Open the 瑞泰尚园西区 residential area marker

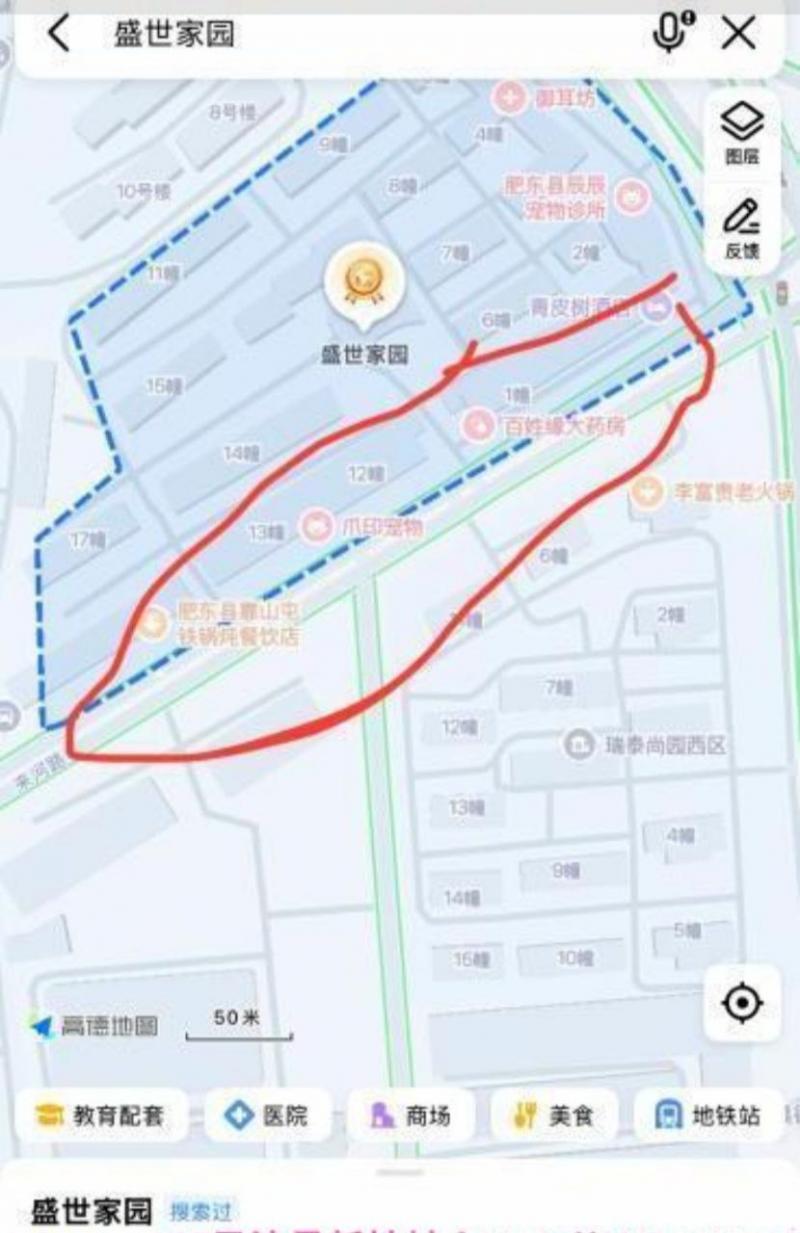coord(576,744)
